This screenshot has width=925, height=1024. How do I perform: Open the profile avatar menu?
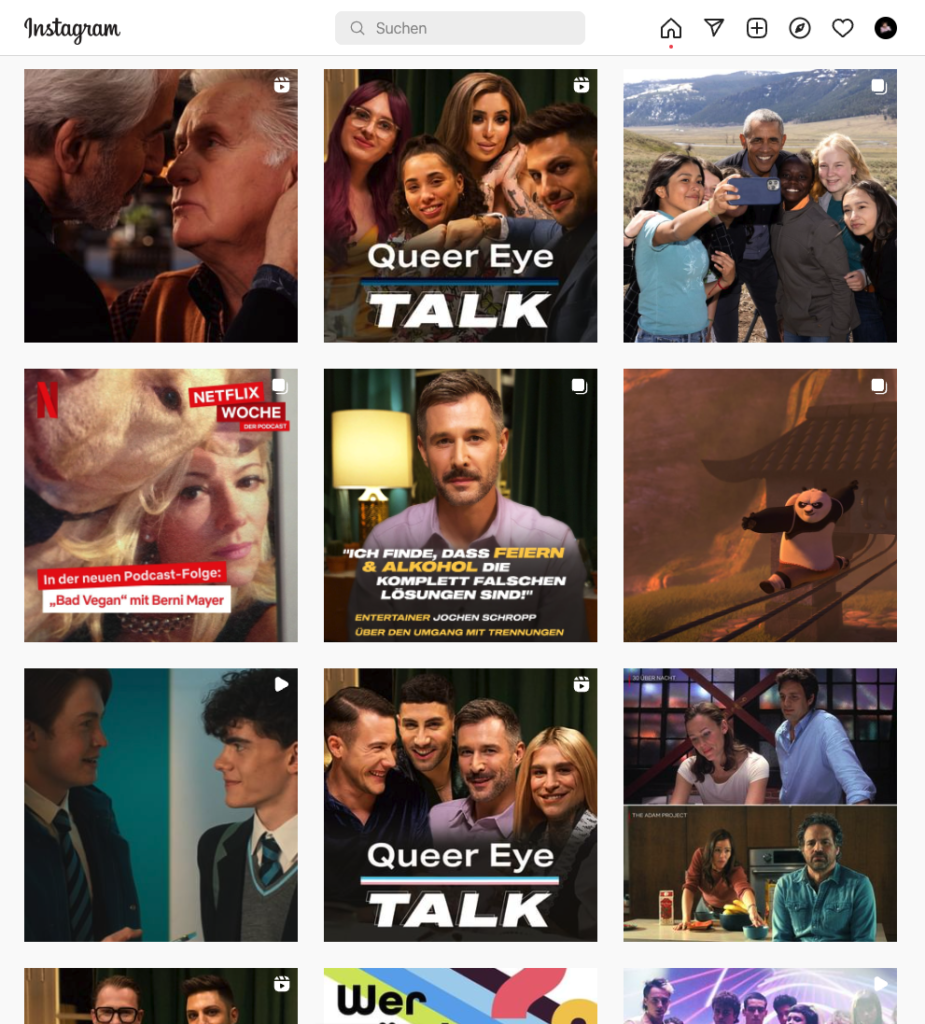pyautogui.click(x=885, y=28)
